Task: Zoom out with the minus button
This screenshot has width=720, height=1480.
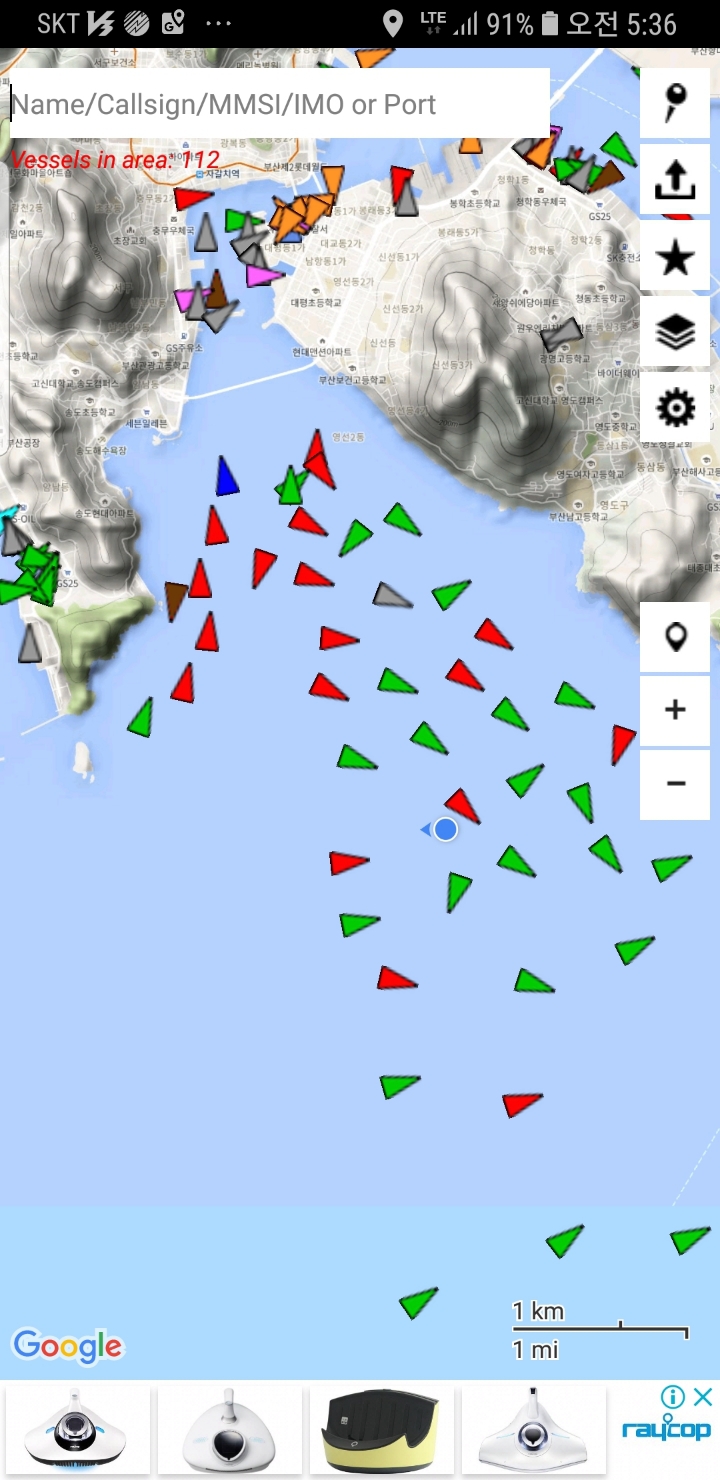Action: [x=675, y=784]
